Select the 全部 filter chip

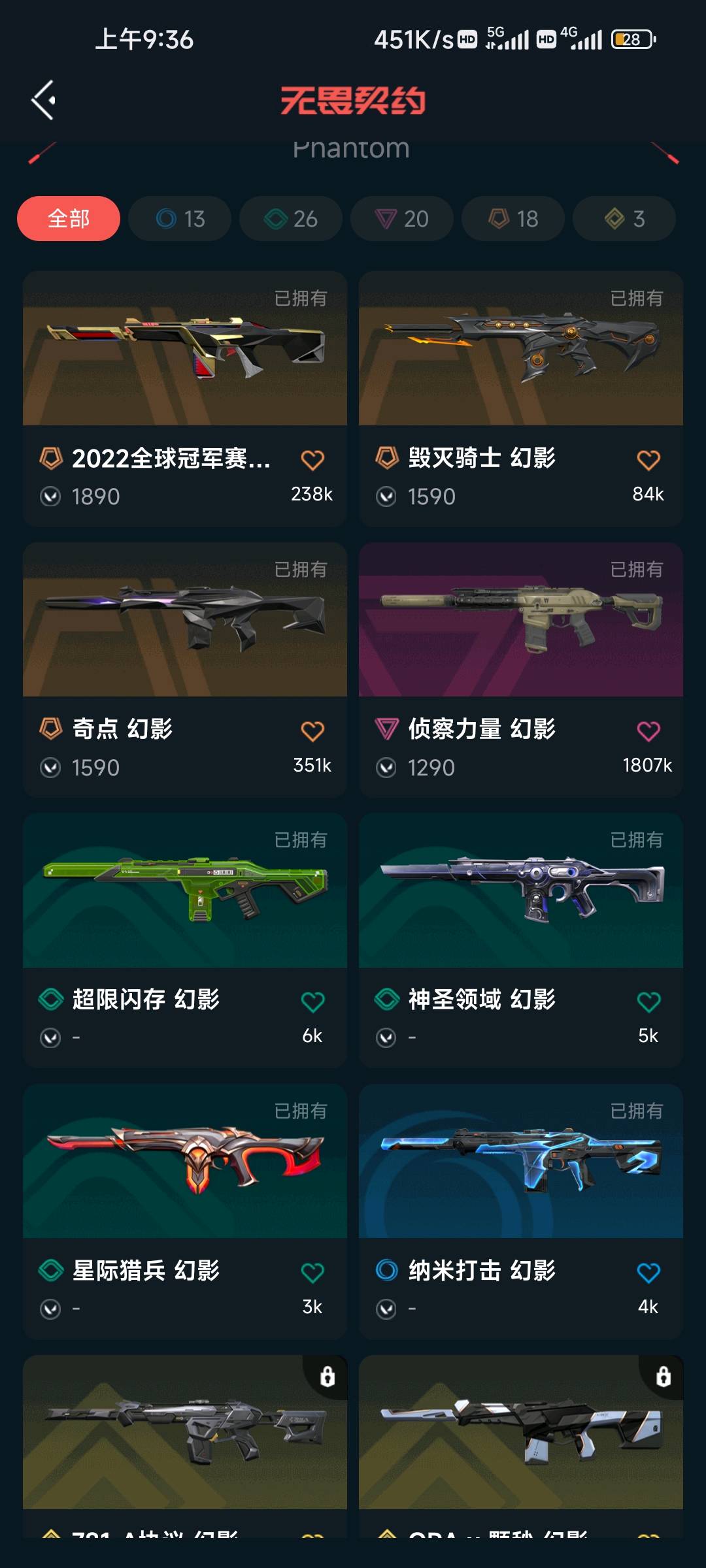pyautogui.click(x=69, y=218)
